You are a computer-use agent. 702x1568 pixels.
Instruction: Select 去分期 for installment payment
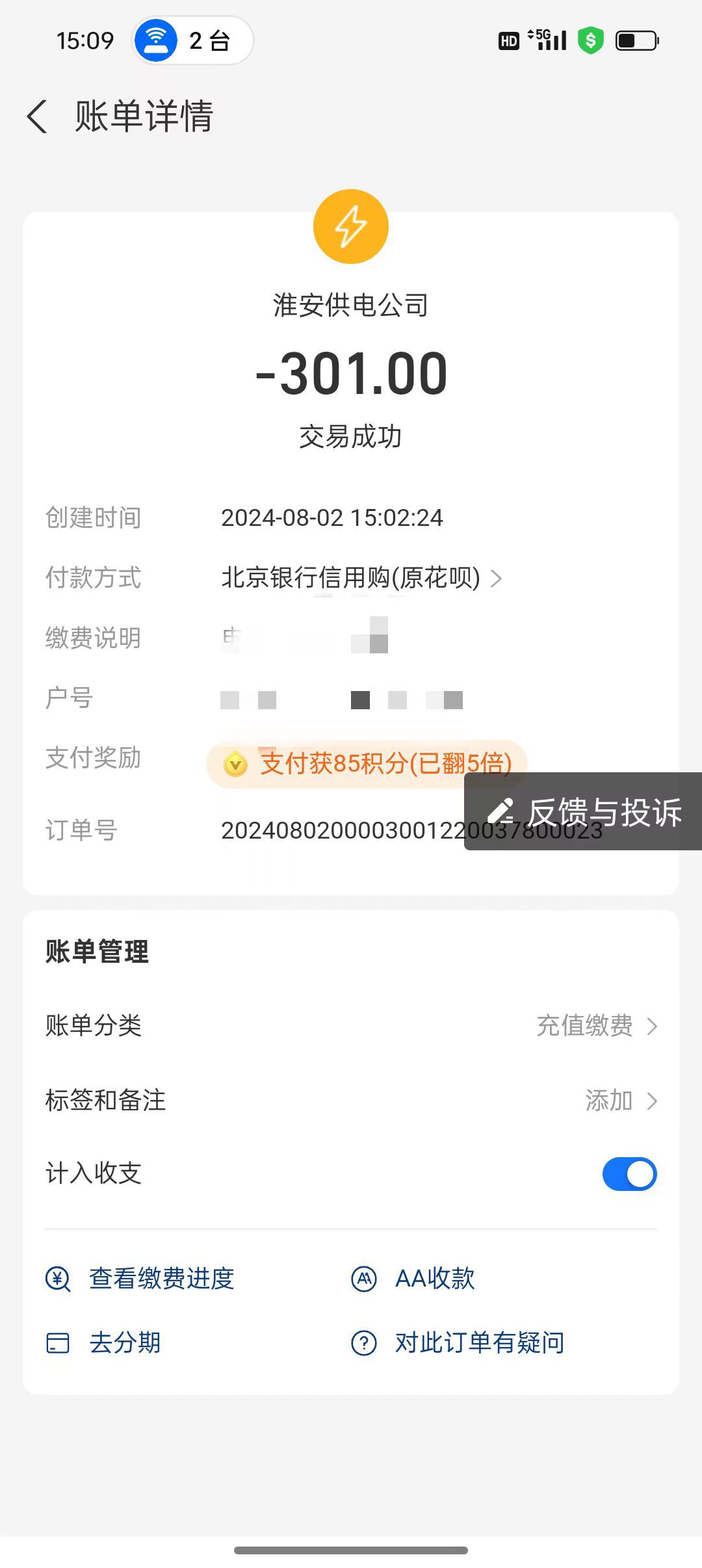pyautogui.click(x=103, y=1342)
